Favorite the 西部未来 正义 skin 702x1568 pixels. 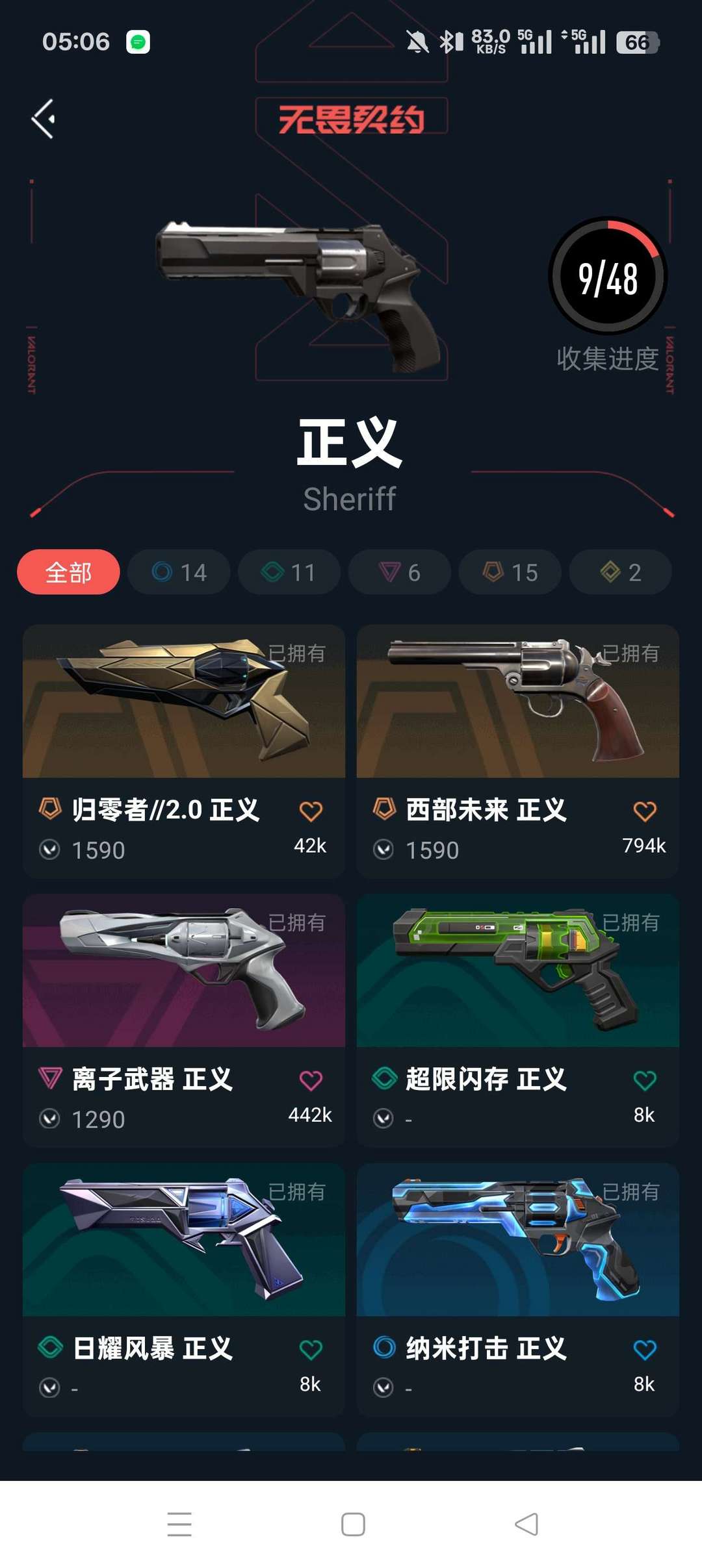pyautogui.click(x=645, y=809)
